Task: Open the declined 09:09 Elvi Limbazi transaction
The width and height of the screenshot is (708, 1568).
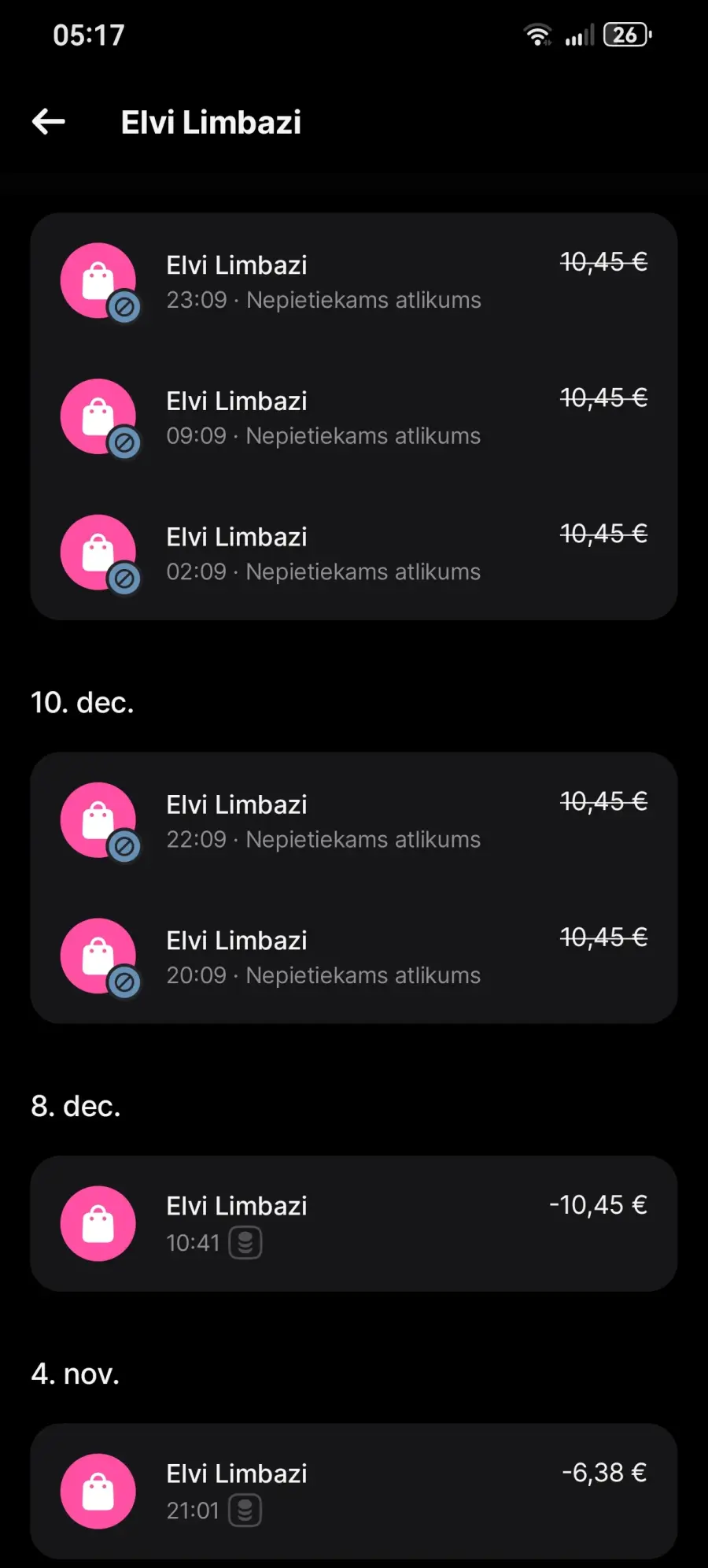Action: pyautogui.click(x=354, y=417)
